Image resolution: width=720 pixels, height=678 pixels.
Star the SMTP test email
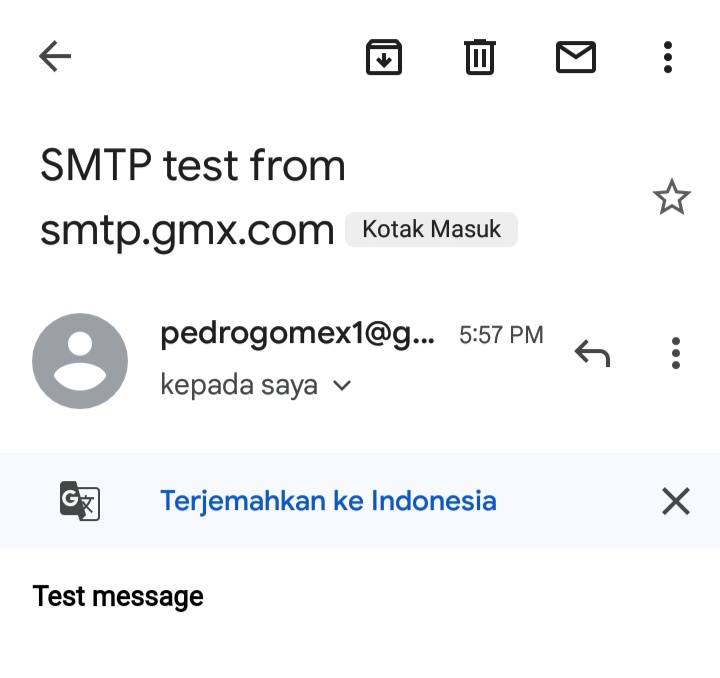coord(671,197)
